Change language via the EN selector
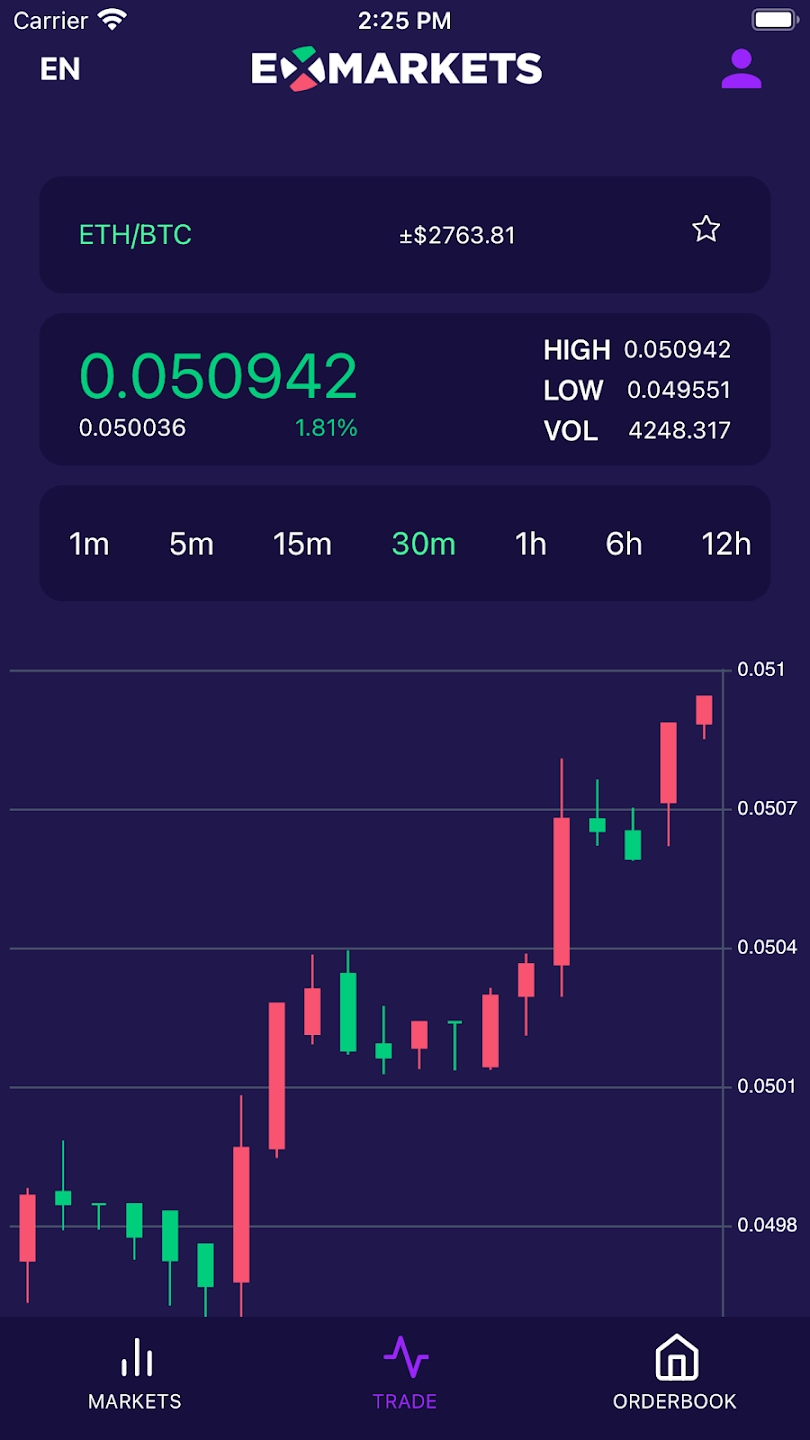810x1440 pixels. (x=60, y=69)
